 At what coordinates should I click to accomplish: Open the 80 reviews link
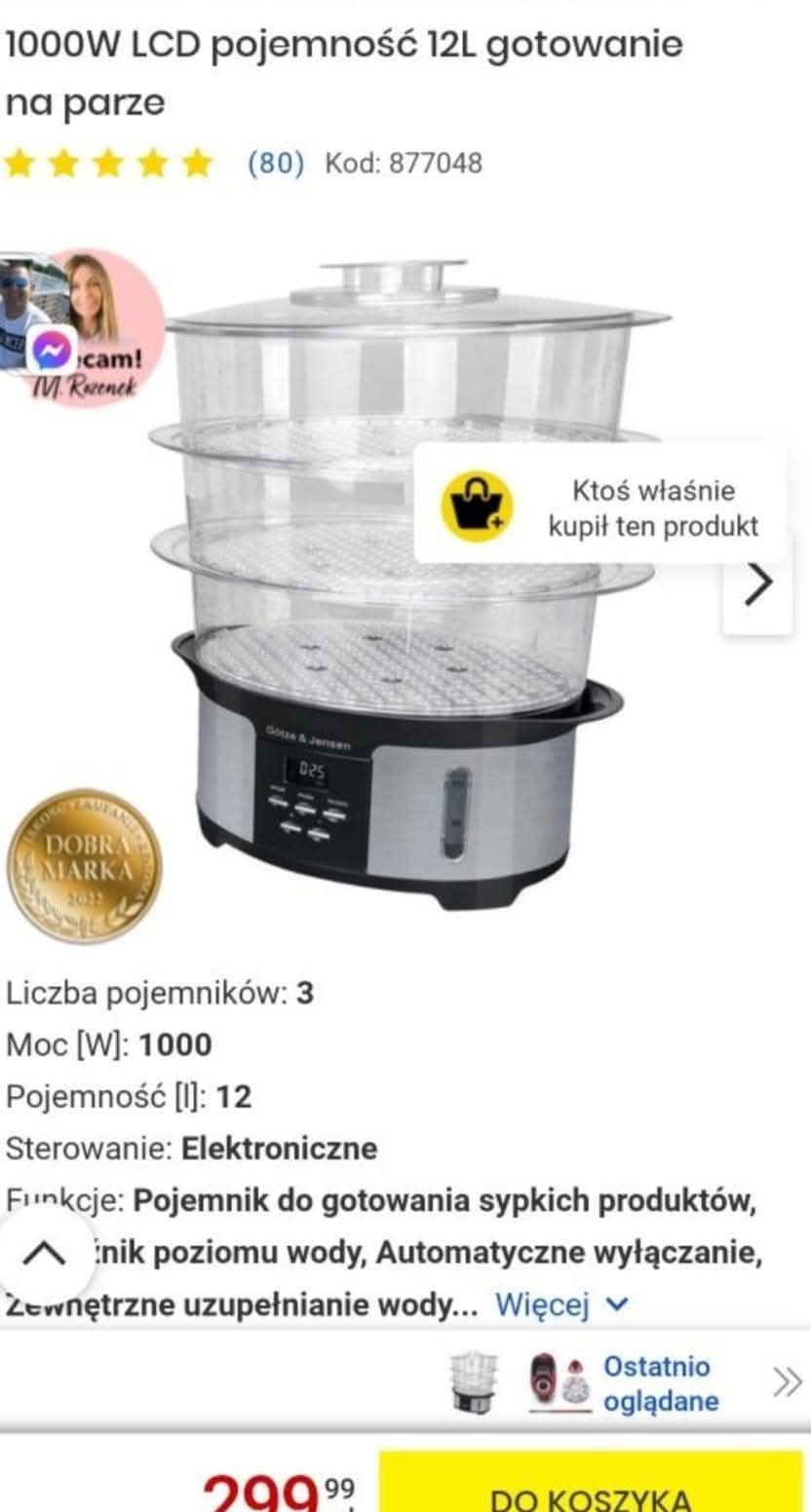[276, 163]
